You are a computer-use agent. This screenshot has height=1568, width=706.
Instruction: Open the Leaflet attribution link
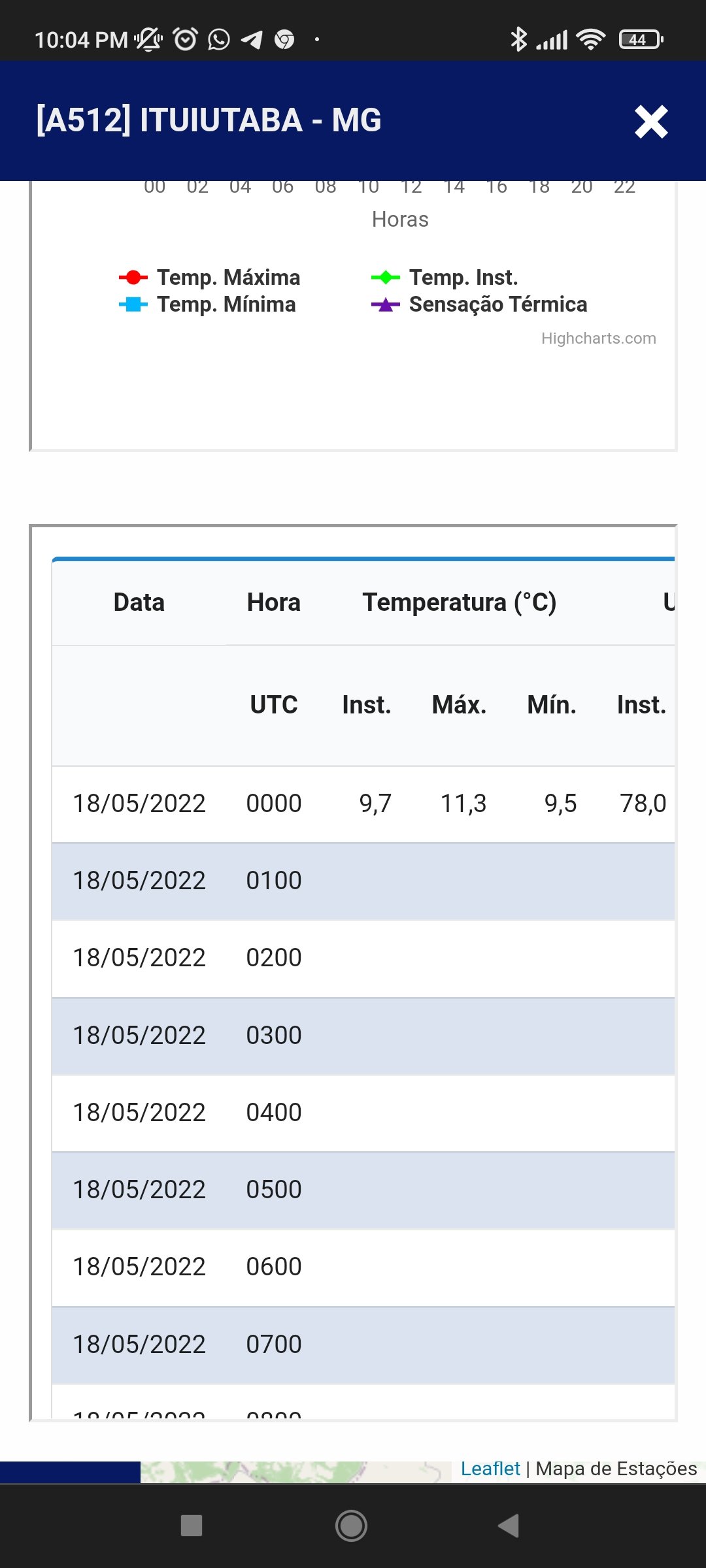click(490, 1469)
